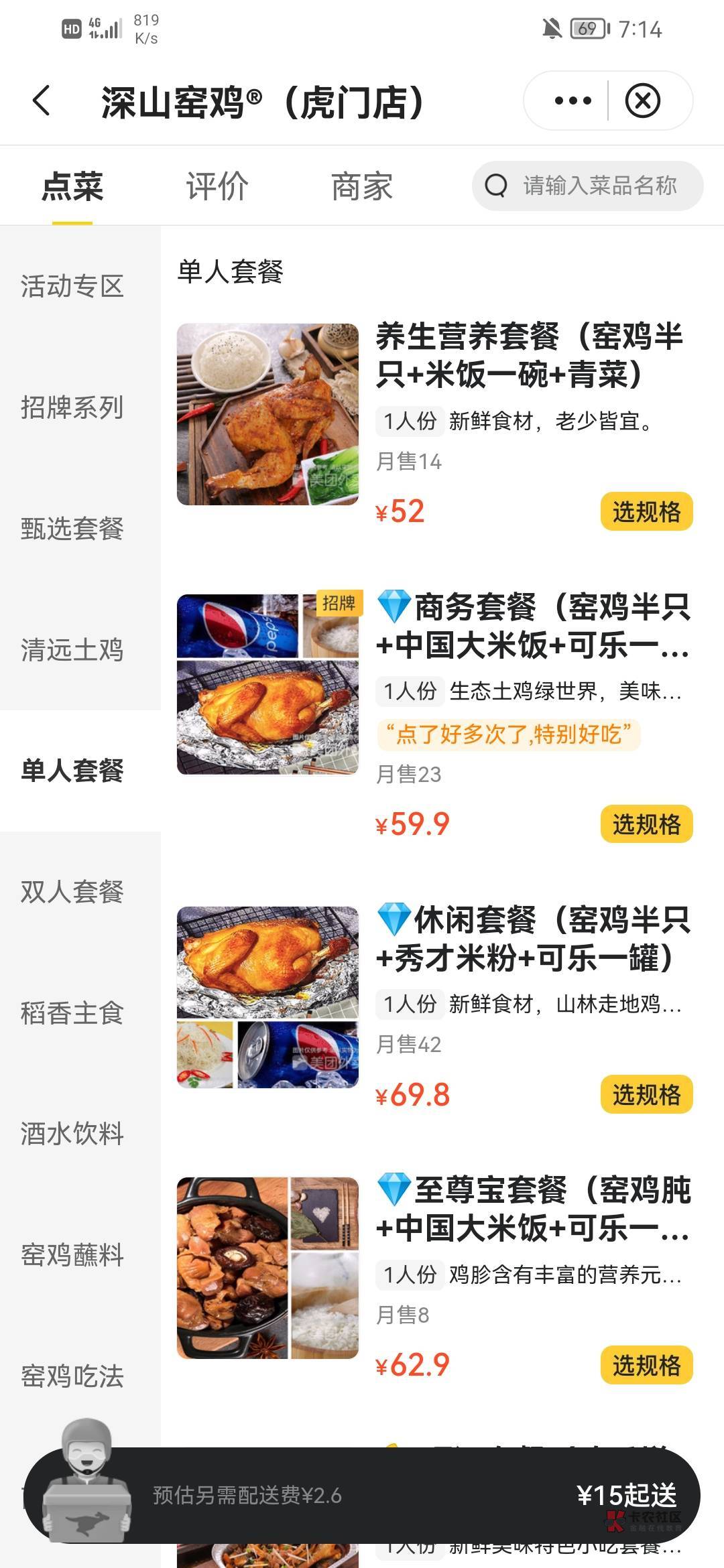The width and height of the screenshot is (724, 1568).
Task: Open the shopping cart delivery bar
Action: point(362,1496)
